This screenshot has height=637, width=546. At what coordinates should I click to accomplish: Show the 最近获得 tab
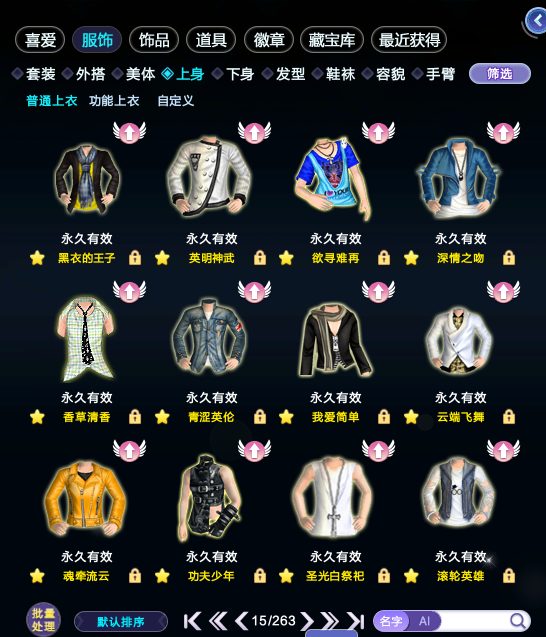click(409, 40)
